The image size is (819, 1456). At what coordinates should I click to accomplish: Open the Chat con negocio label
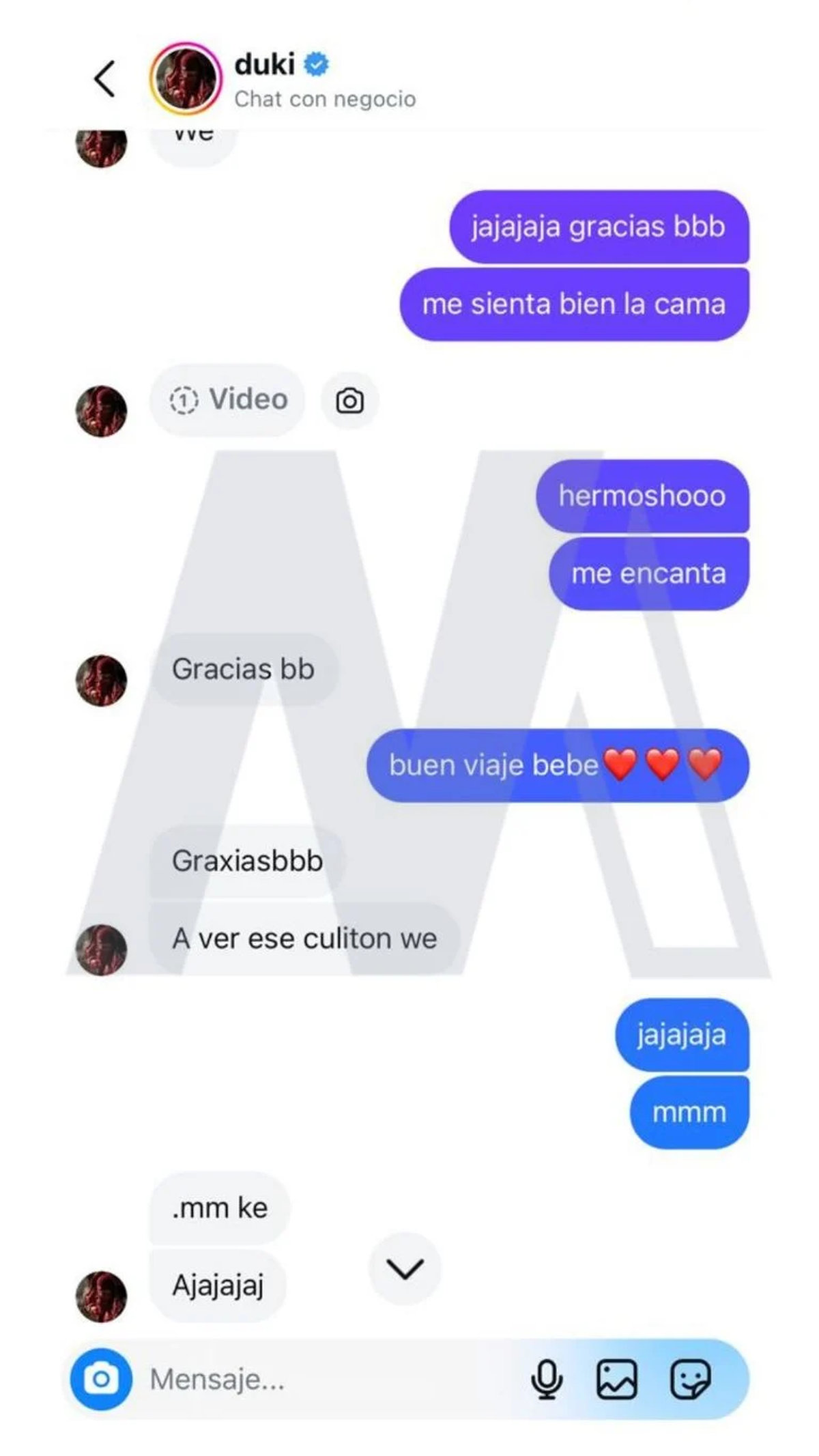(x=326, y=98)
